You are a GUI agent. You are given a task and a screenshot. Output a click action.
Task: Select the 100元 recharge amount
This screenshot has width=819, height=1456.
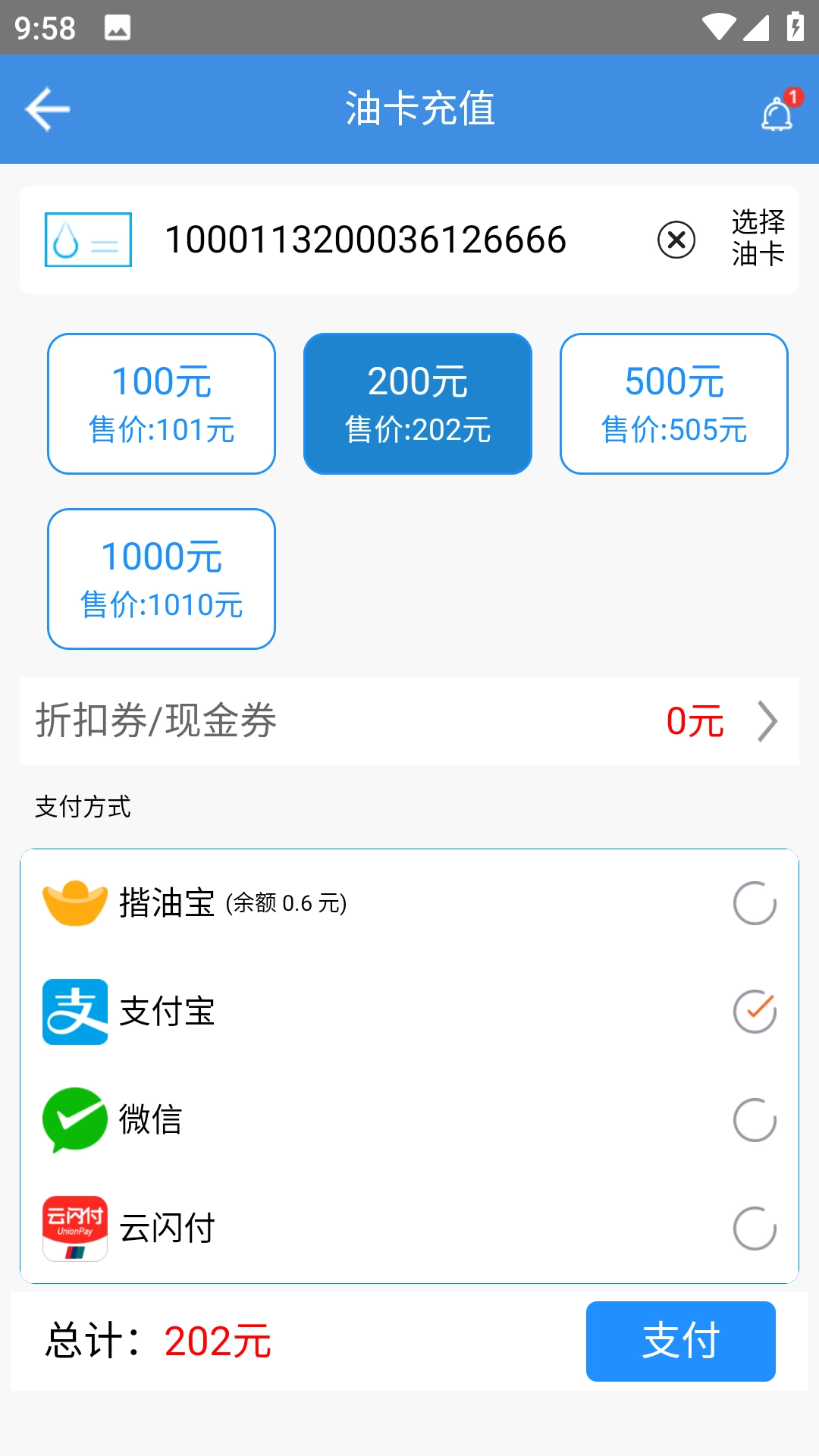[160, 403]
